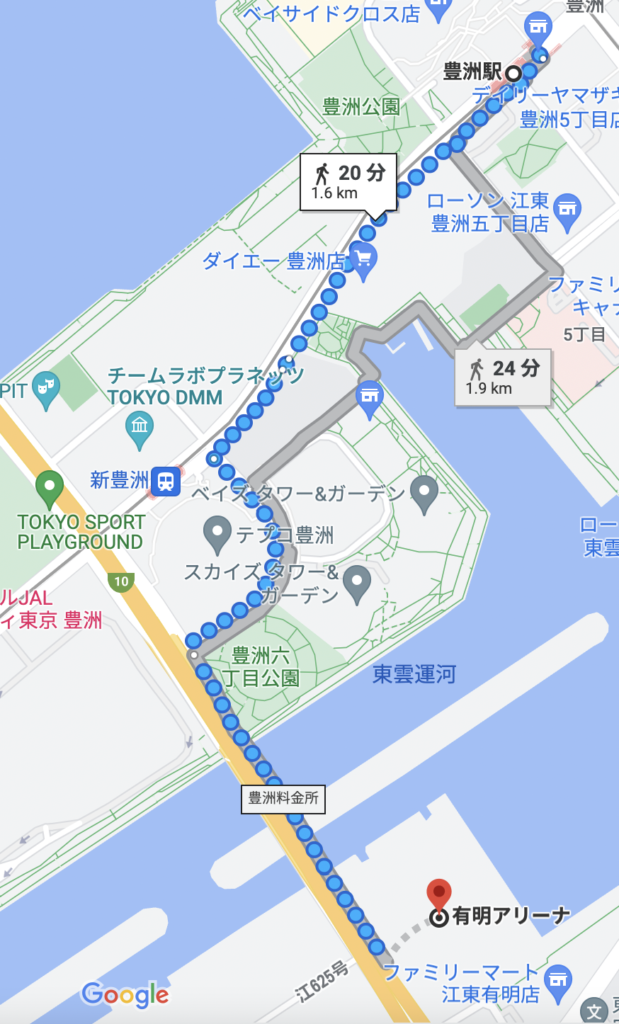This screenshot has width=619, height=1024.
Task: Open the チームラボプラネッツ museum marker
Action: [x=140, y=431]
